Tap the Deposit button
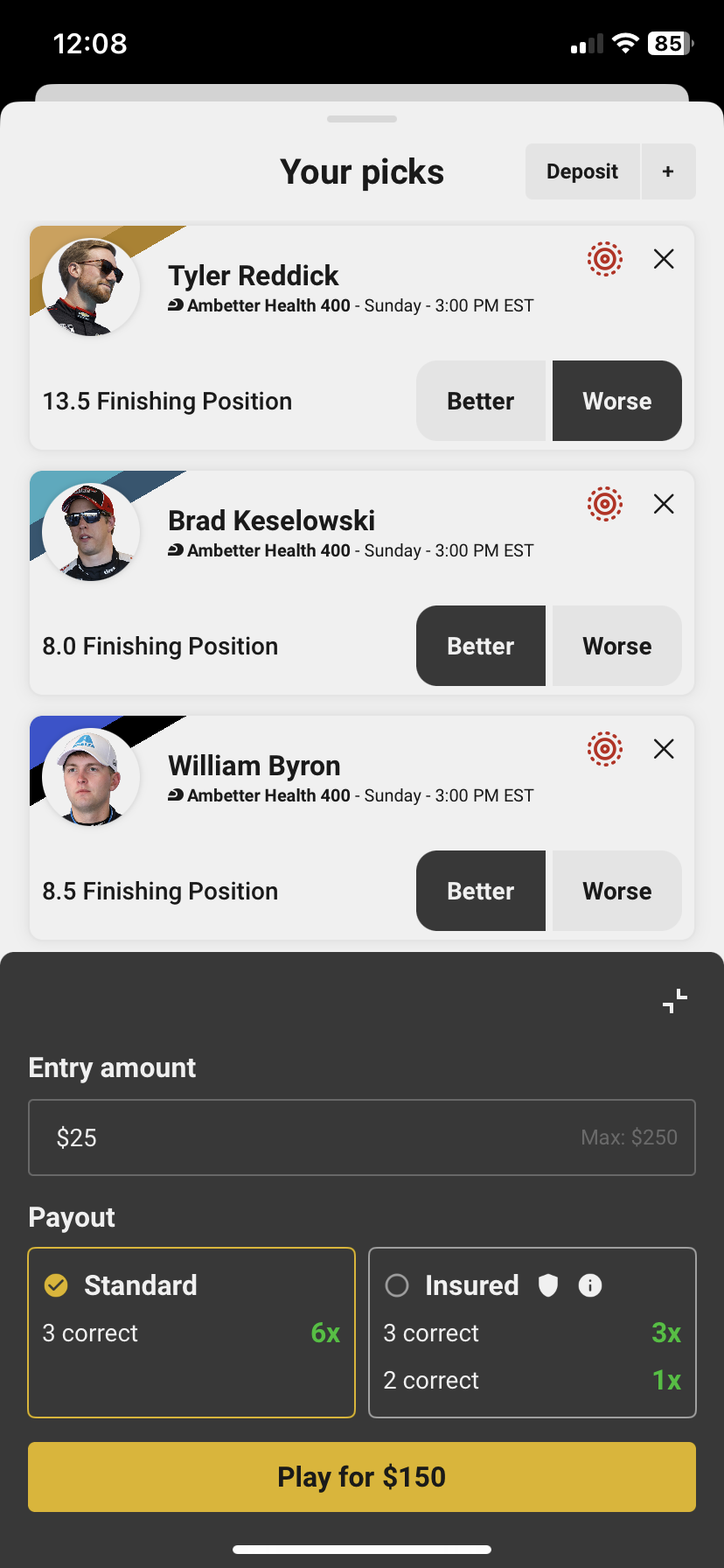Image resolution: width=724 pixels, height=1568 pixels. [x=581, y=171]
